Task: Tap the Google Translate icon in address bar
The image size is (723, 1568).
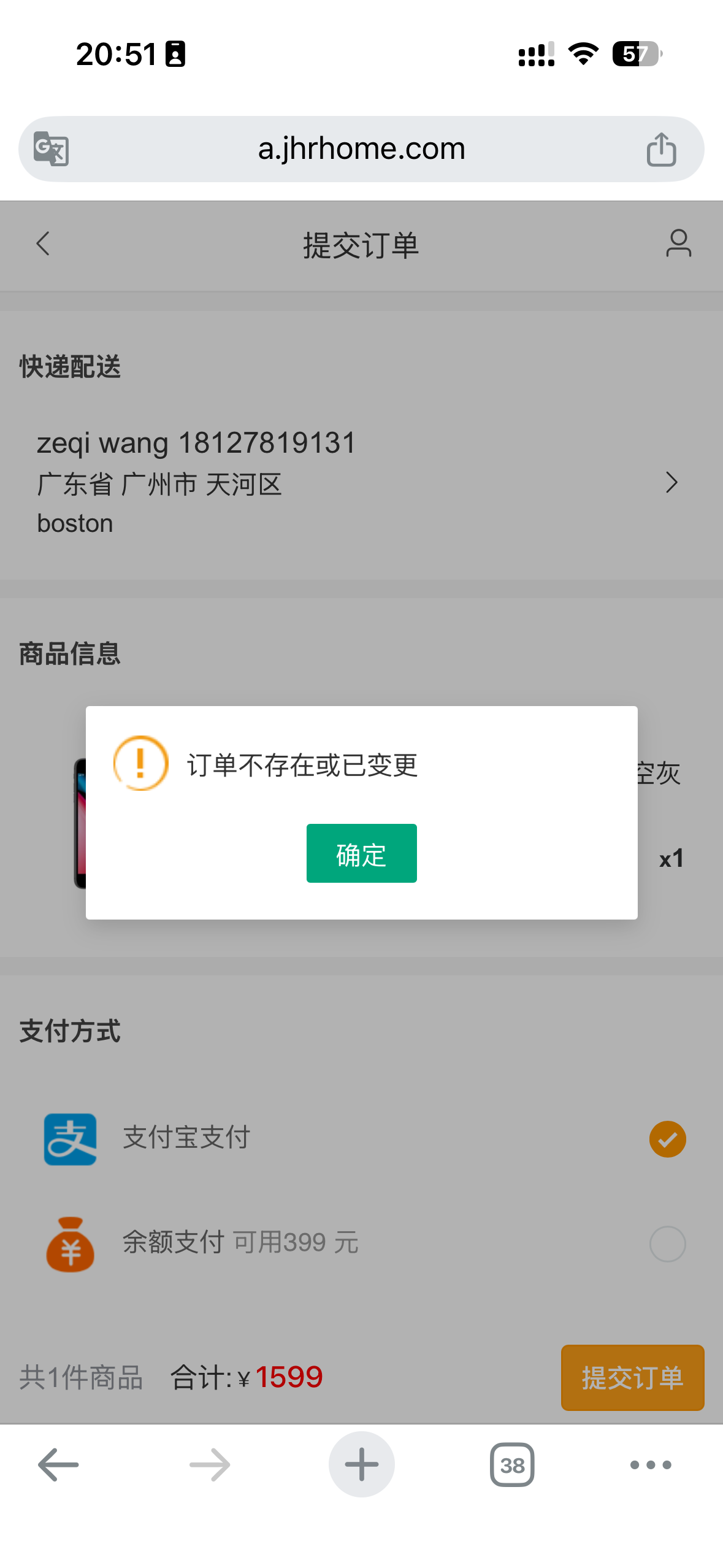Action: click(52, 148)
